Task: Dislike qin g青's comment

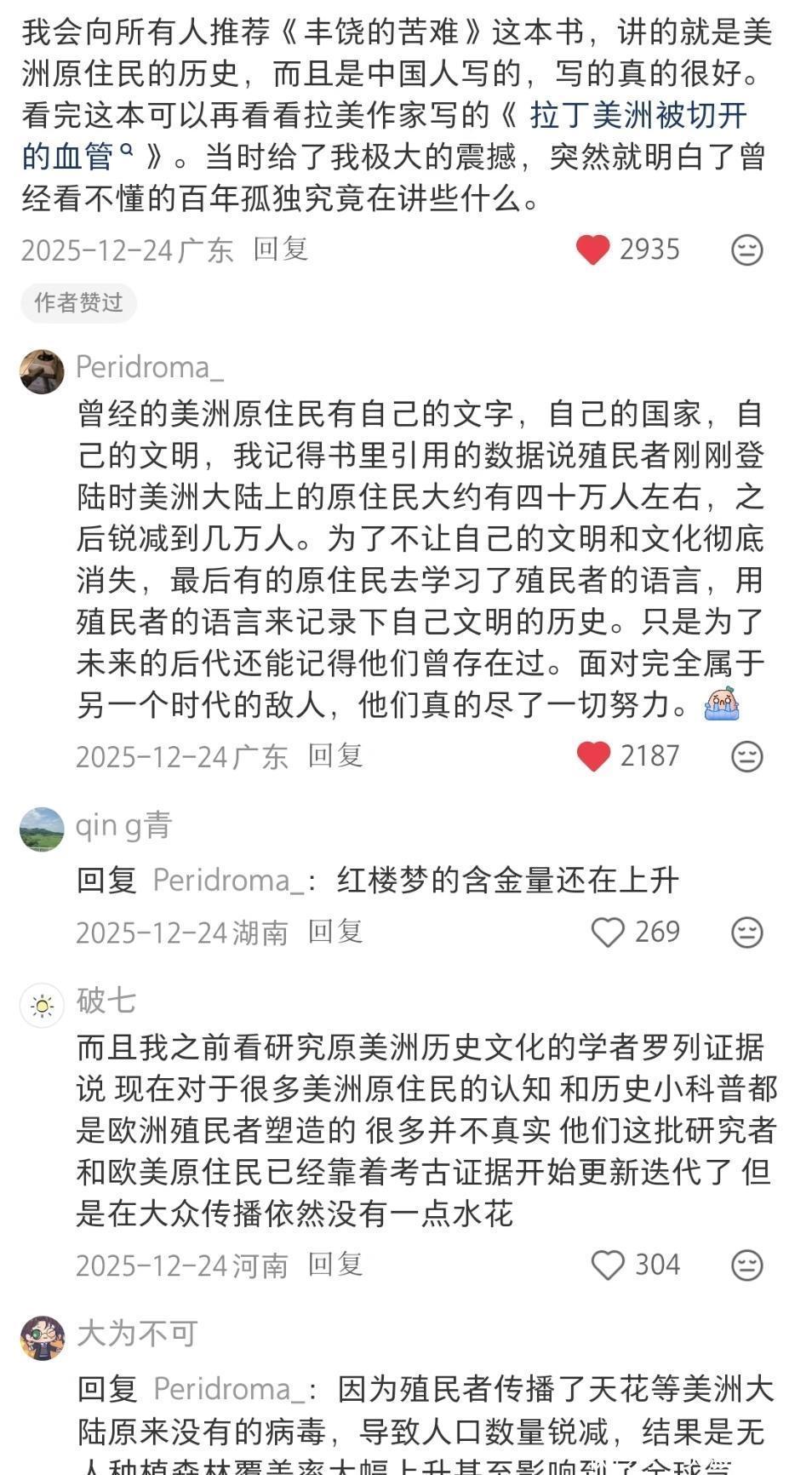Action: 746,933
